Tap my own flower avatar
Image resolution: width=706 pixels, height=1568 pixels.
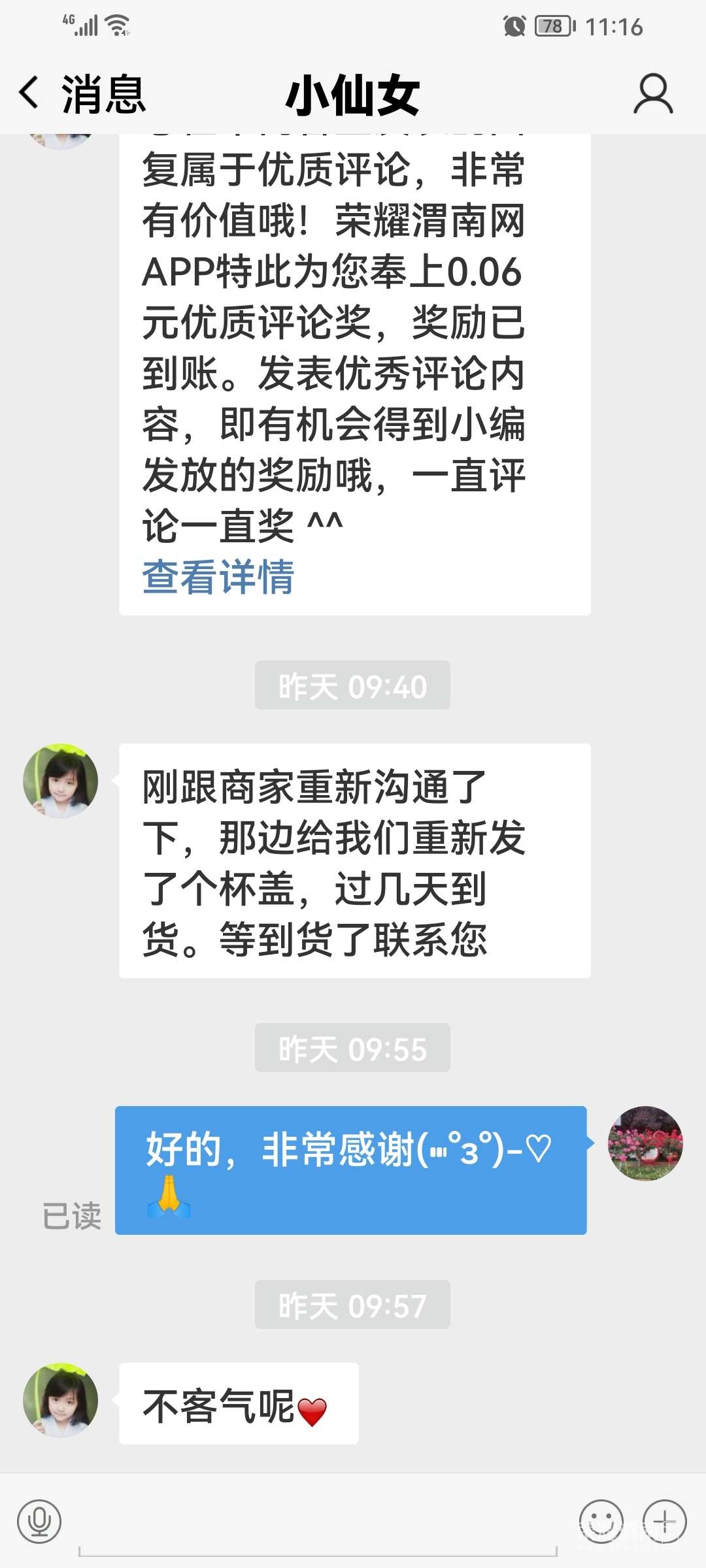645,1143
